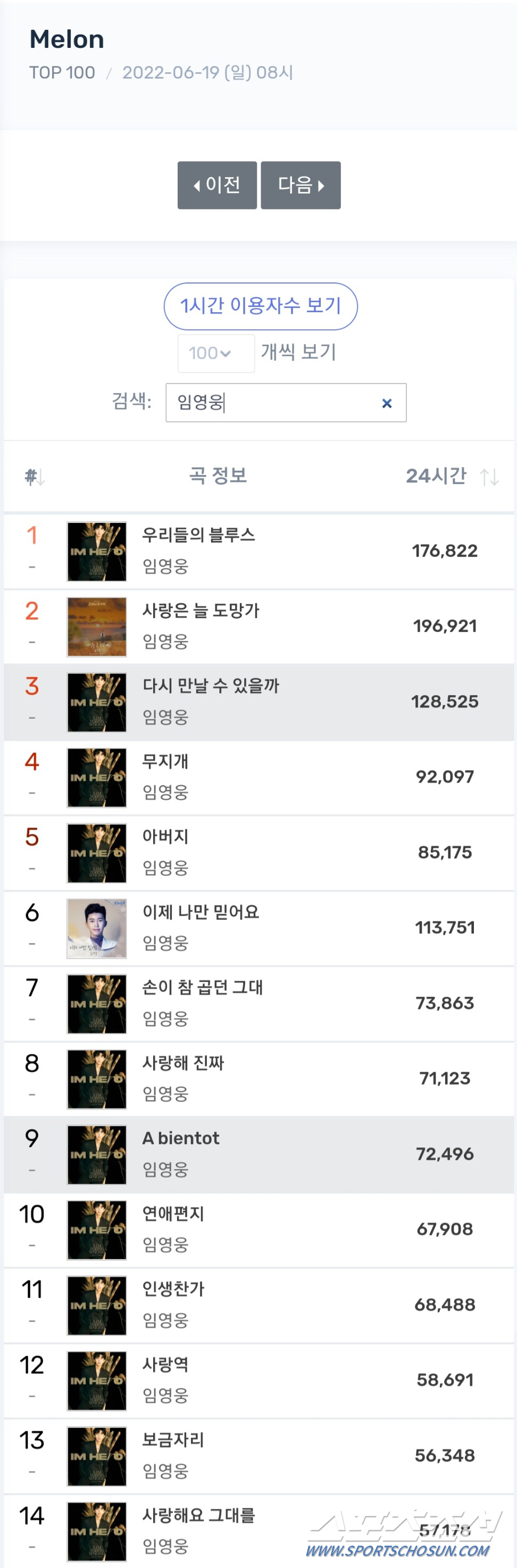View the song 아버지
The height and width of the screenshot is (1568, 517).
click(165, 837)
